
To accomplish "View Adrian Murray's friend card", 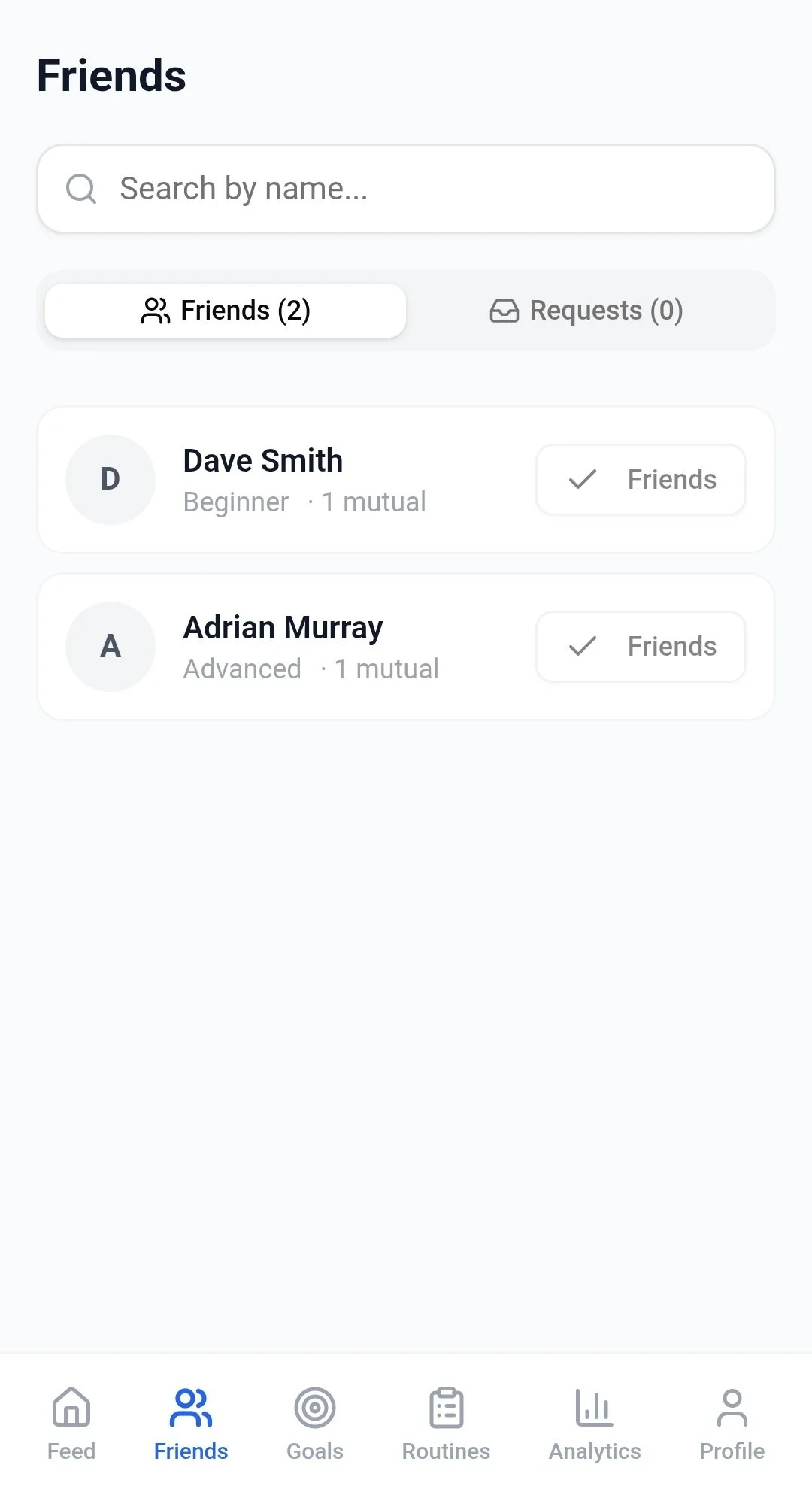I will pyautogui.click(x=301, y=647).
